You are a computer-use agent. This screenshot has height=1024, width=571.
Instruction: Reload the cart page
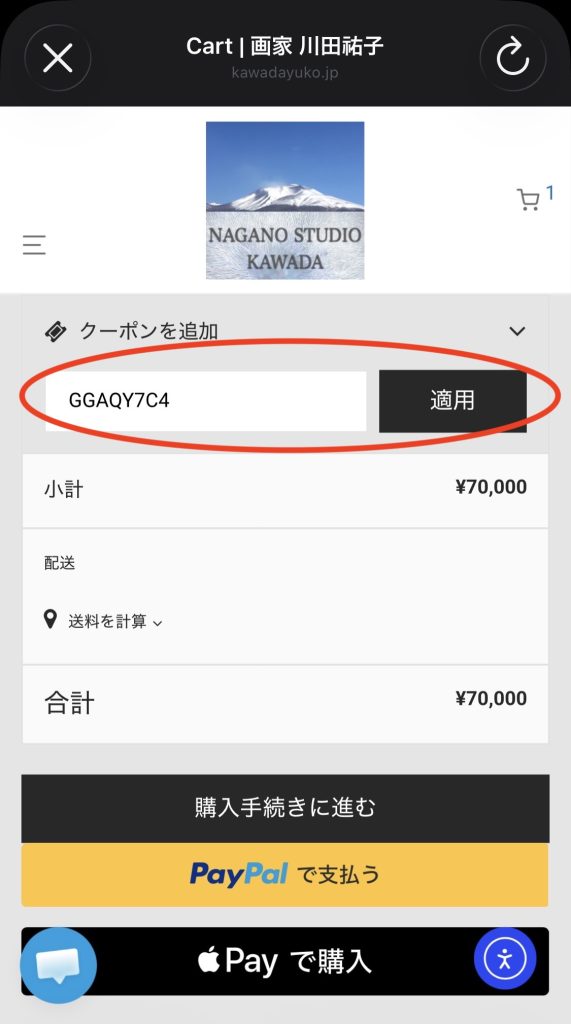pyautogui.click(x=513, y=59)
